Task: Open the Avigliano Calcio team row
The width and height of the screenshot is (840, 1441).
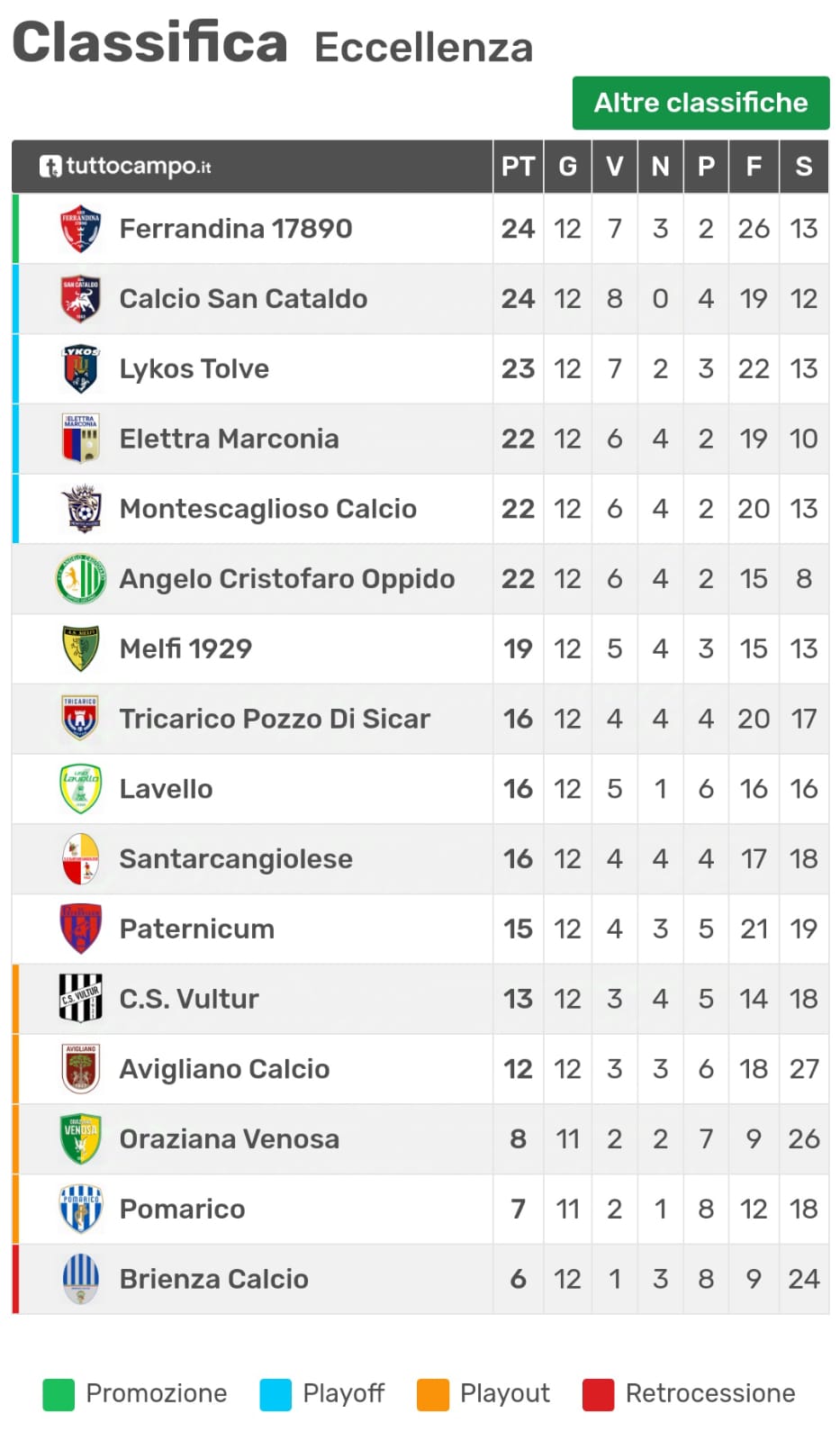Action: click(420, 1069)
